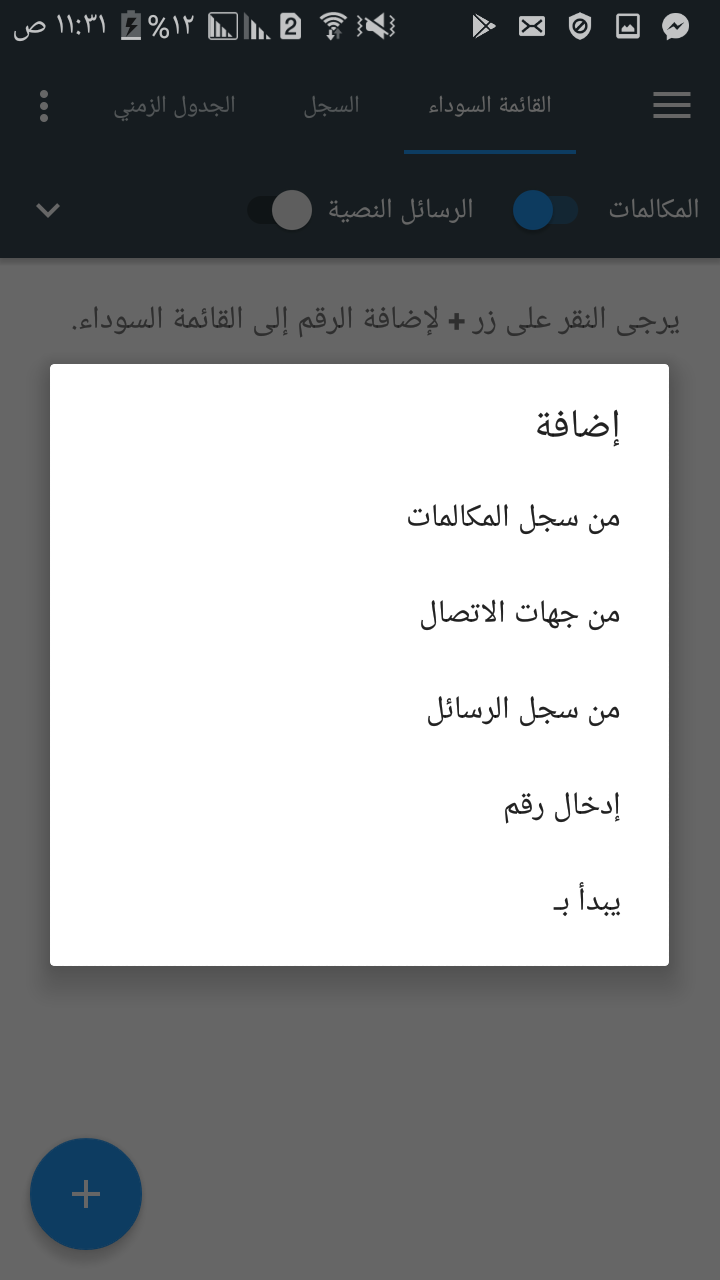This screenshot has height=1280, width=720.
Task: Choose من جهات الاتصال option
Action: click(519, 613)
